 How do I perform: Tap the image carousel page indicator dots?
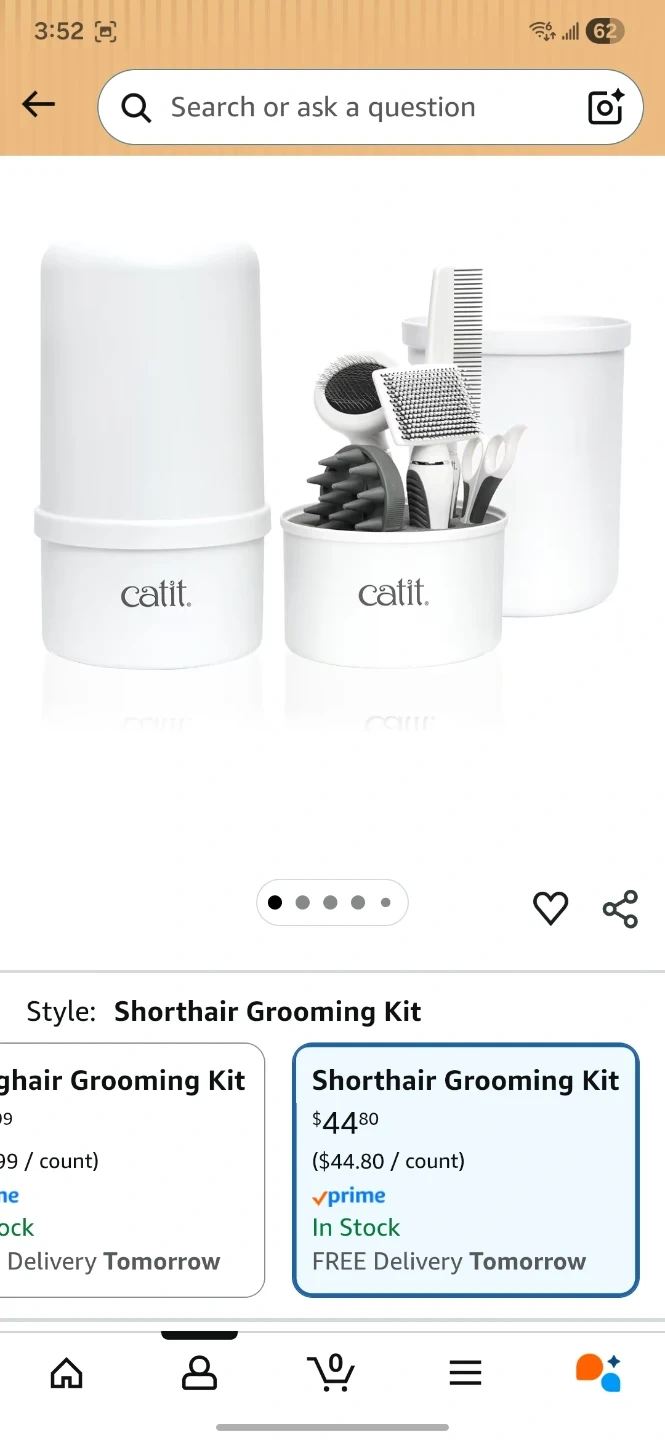point(332,903)
